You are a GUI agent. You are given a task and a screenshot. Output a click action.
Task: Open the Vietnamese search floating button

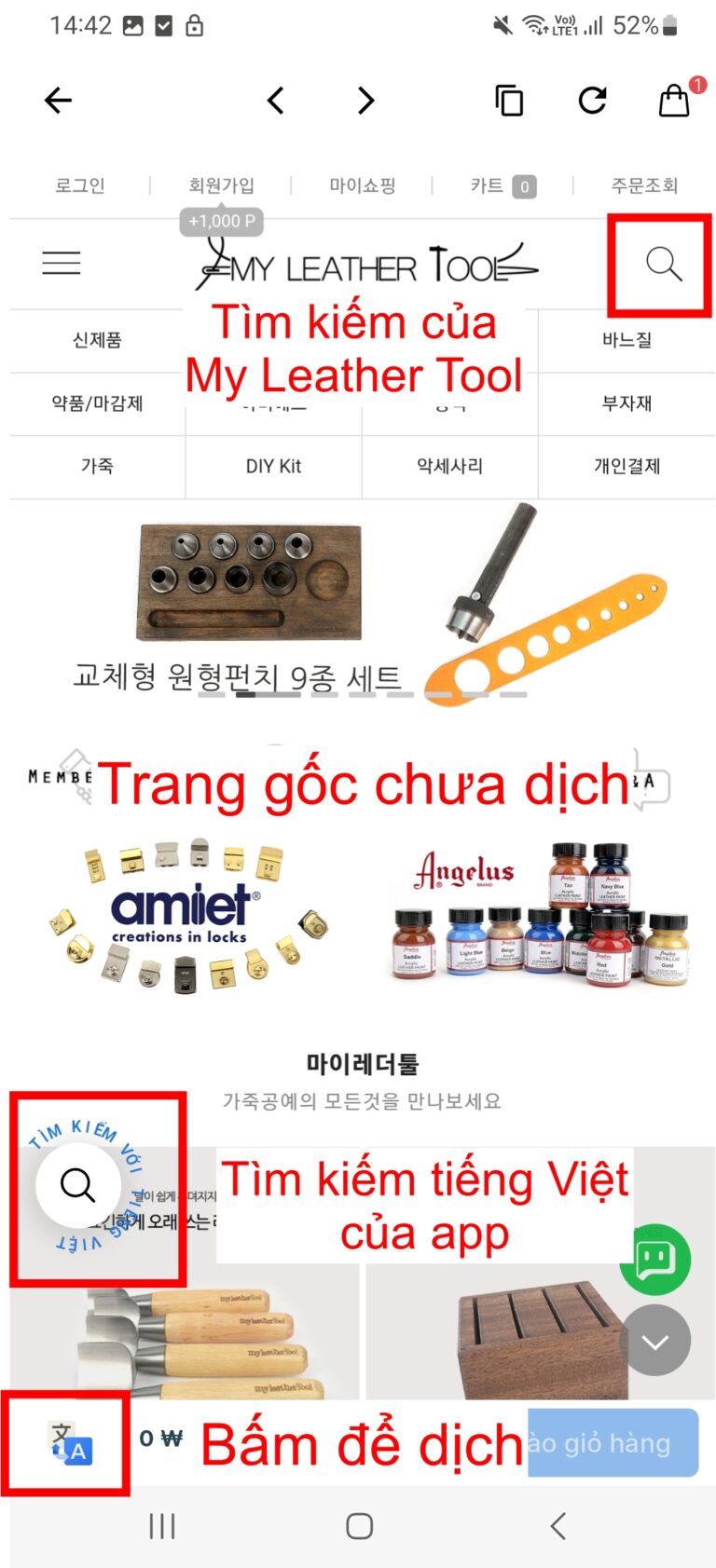78,1185
